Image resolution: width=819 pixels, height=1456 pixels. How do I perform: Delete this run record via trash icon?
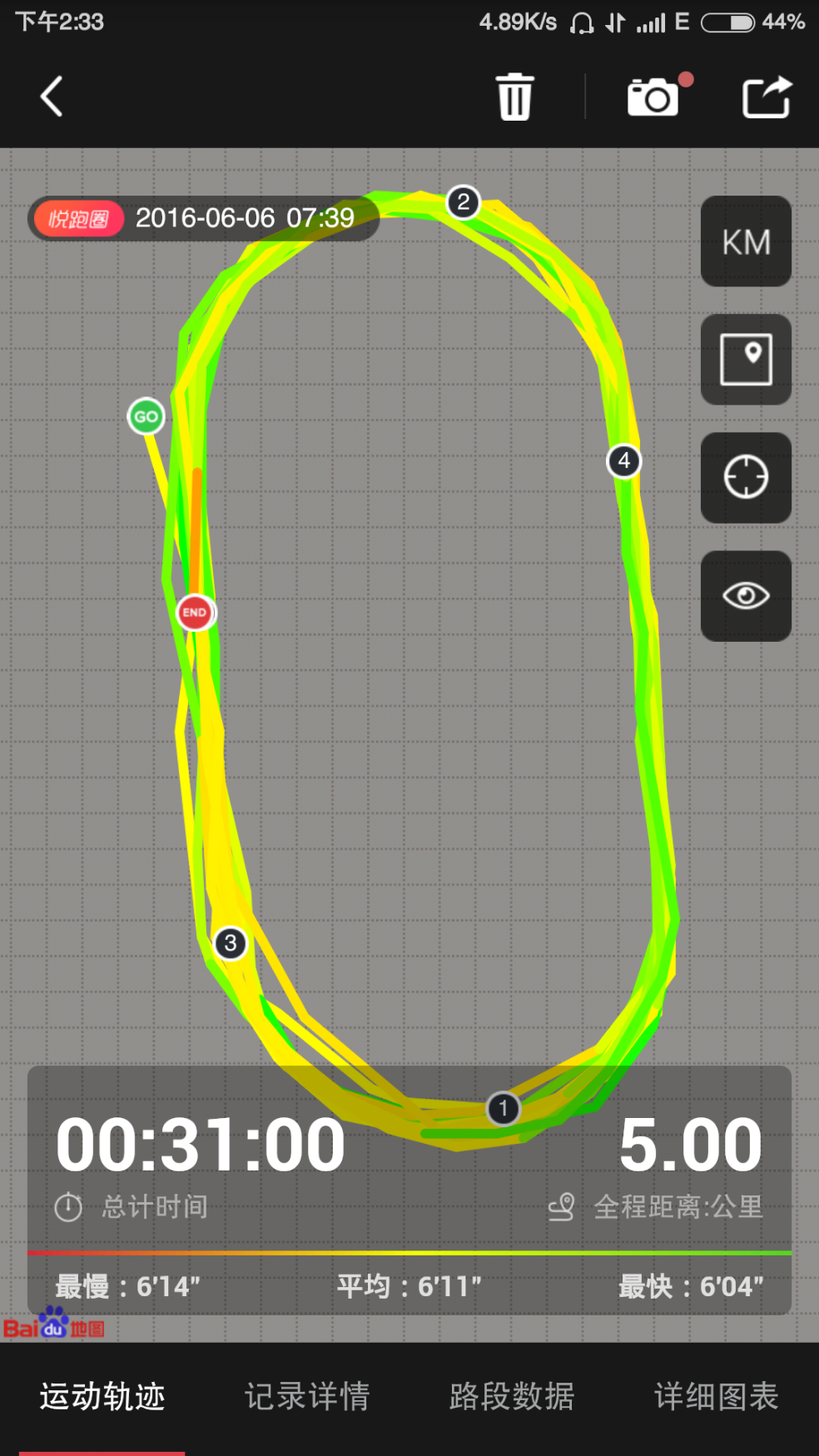[514, 97]
